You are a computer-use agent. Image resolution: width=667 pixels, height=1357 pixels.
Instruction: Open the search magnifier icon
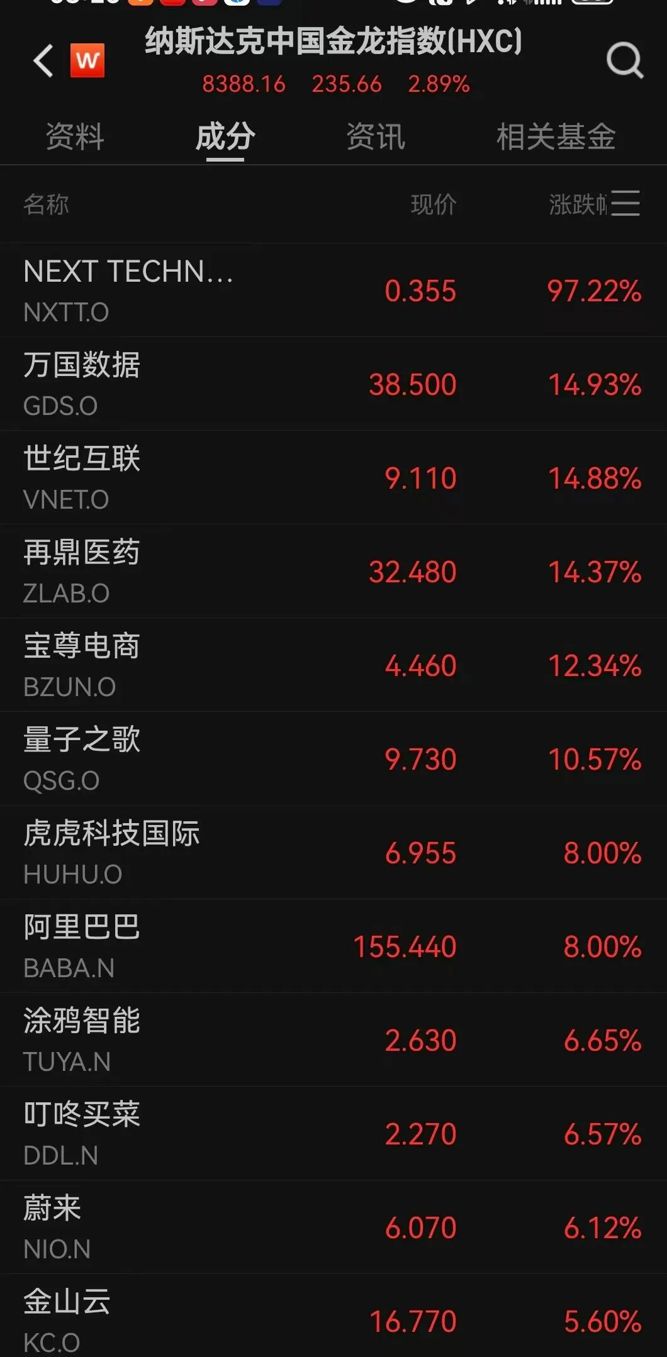pyautogui.click(x=625, y=62)
